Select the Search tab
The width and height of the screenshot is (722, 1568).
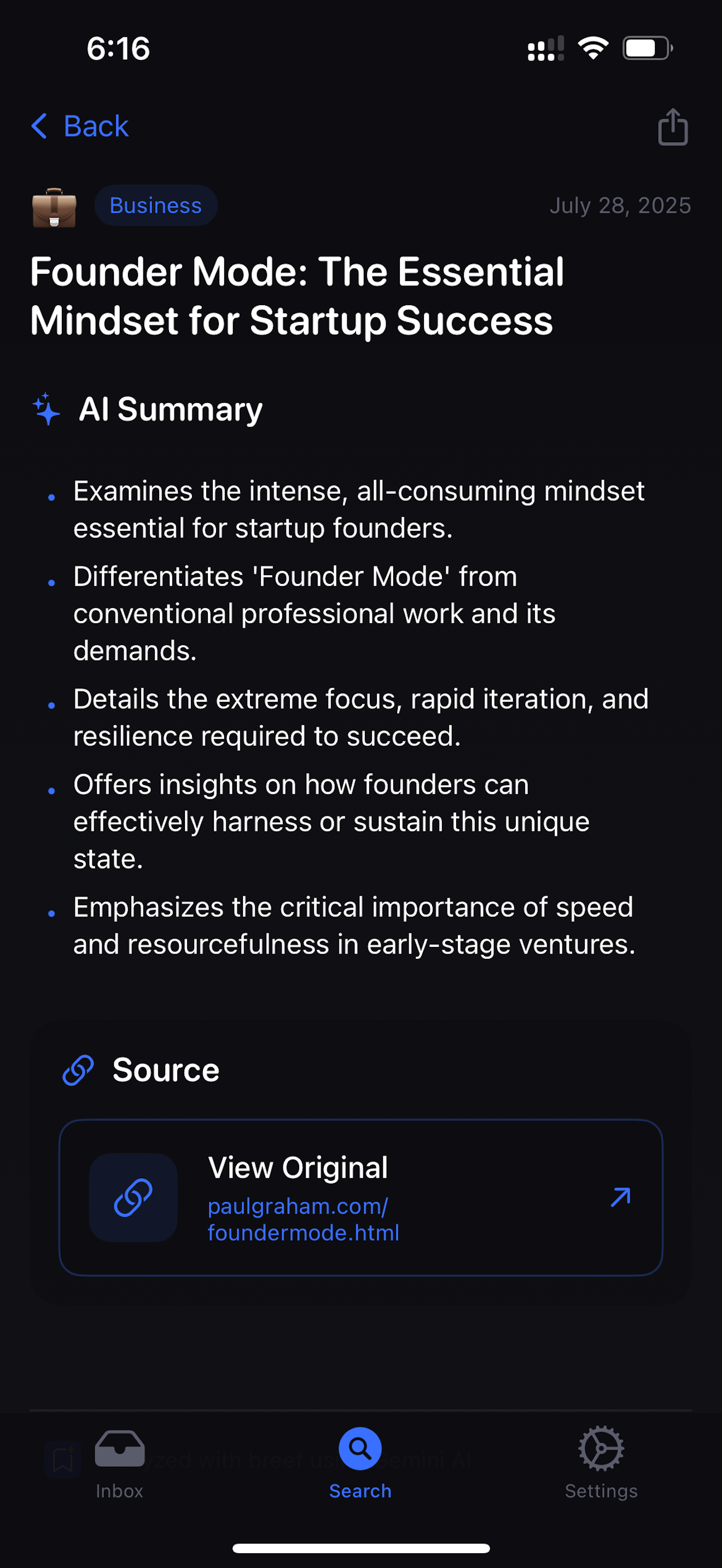pyautogui.click(x=360, y=1464)
